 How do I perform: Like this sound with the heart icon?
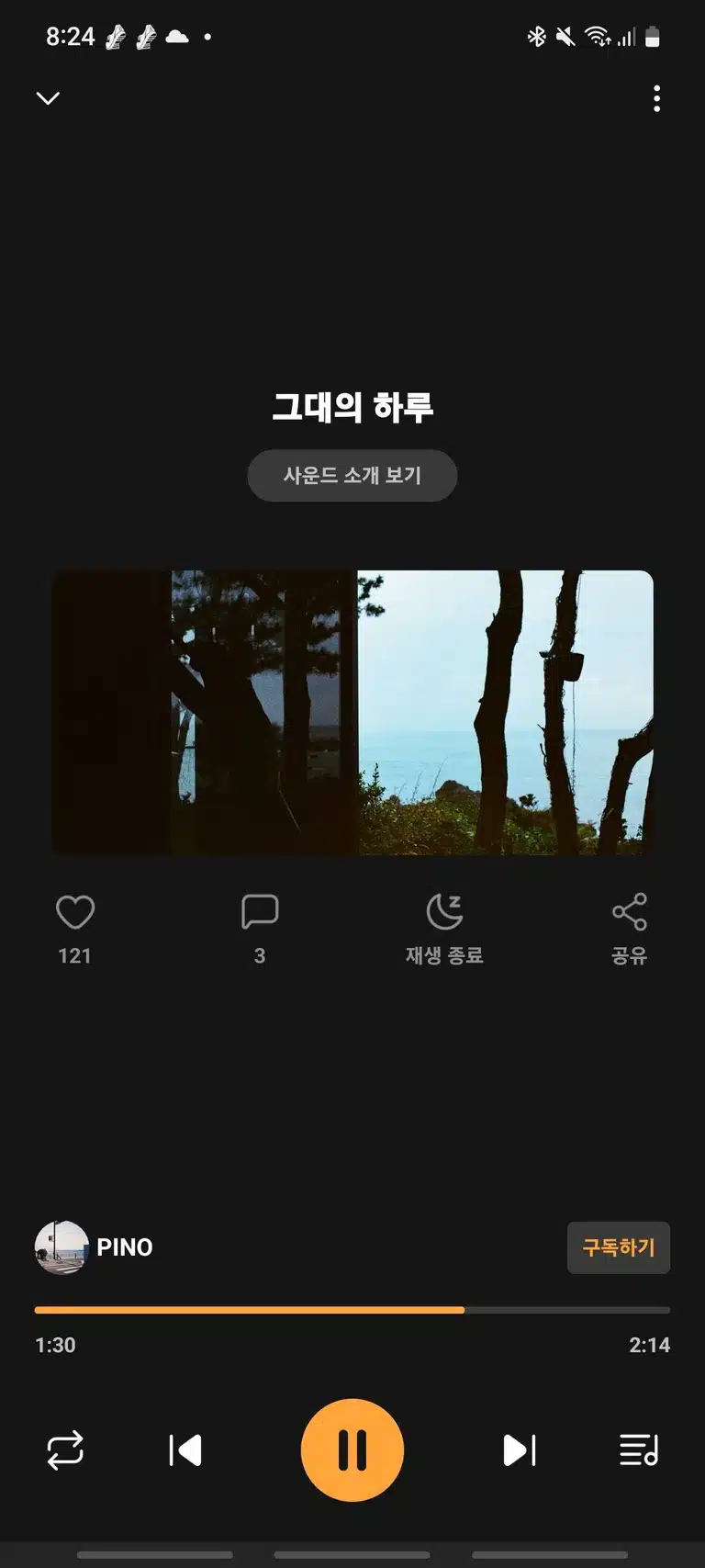coord(75,912)
